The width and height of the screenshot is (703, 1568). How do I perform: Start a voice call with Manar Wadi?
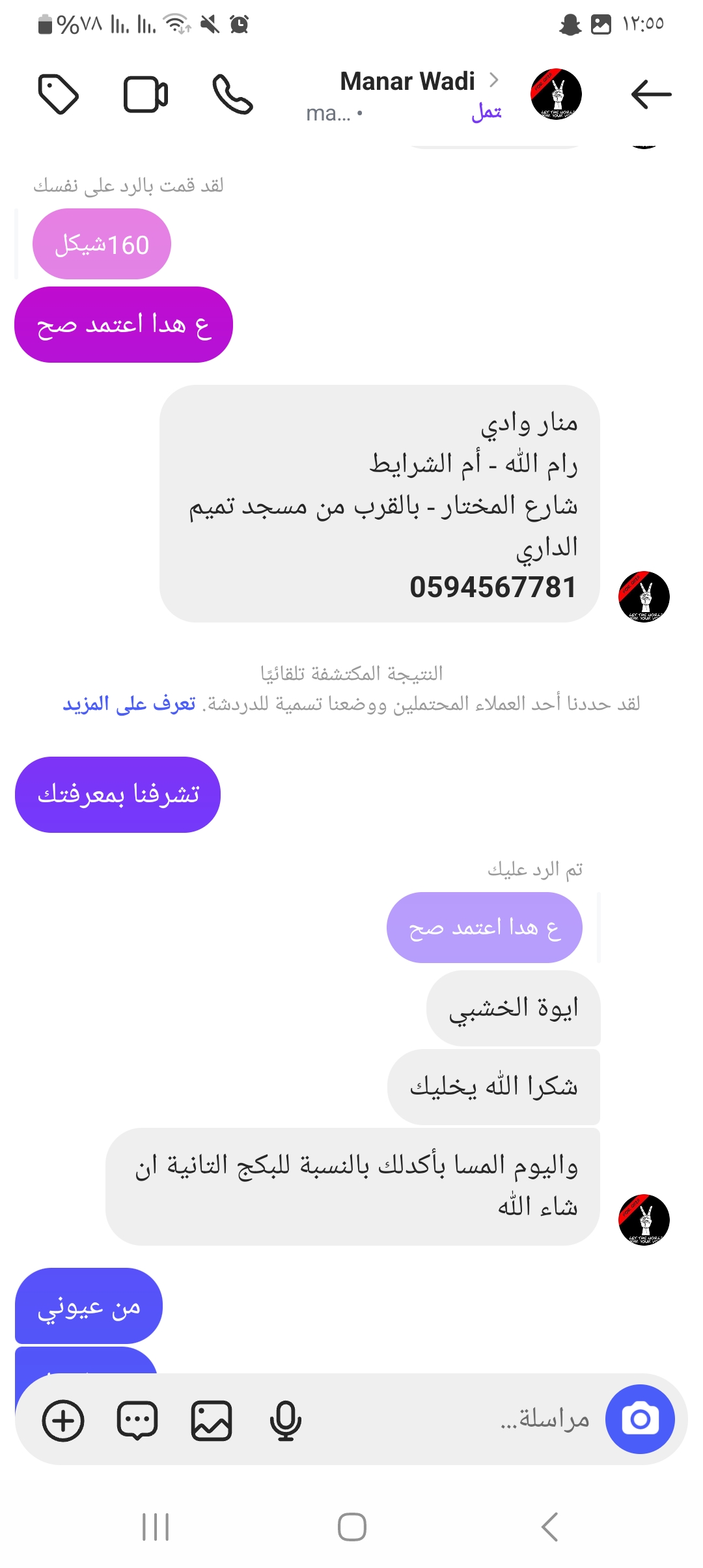tap(232, 94)
